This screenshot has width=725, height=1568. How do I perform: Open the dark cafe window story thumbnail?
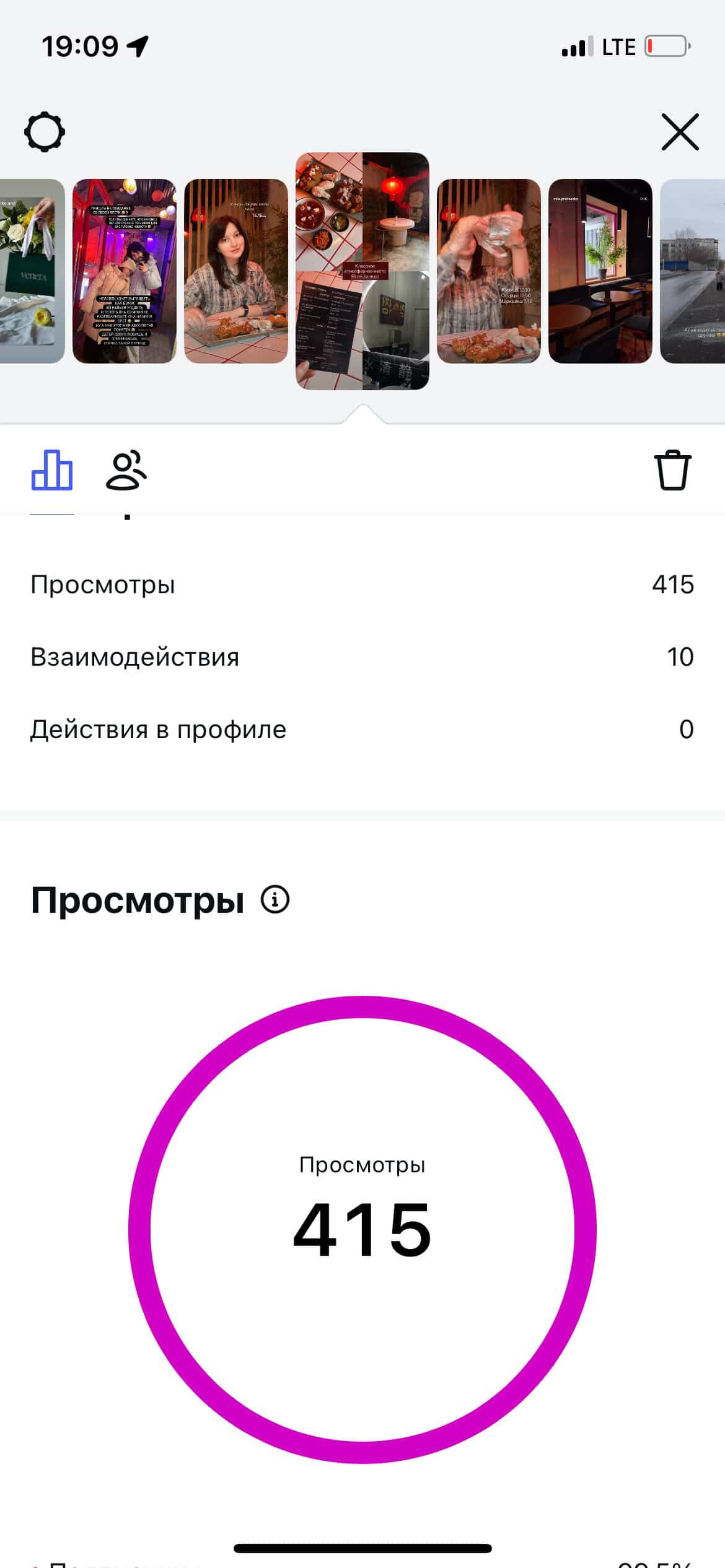[600, 271]
